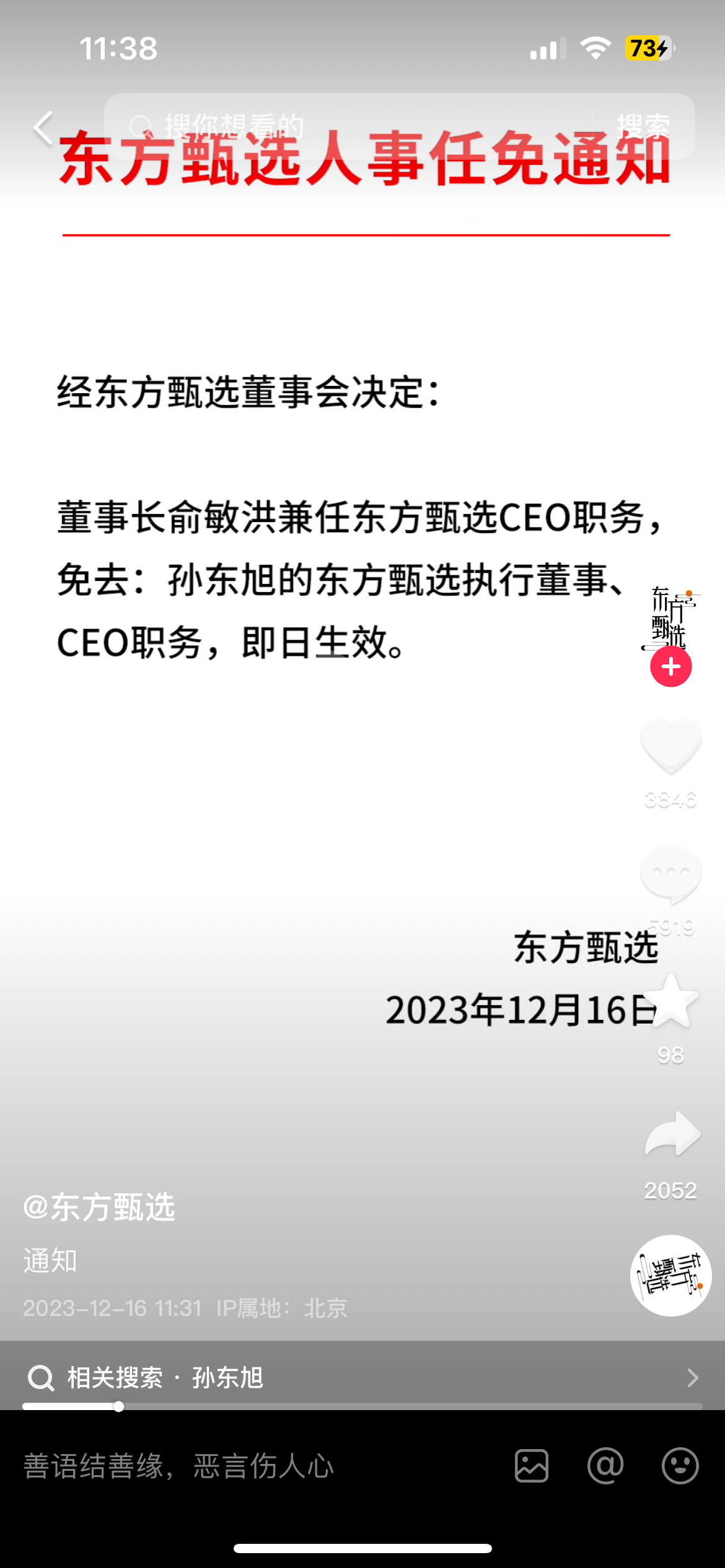The image size is (725, 1568).
Task: Follow 东方甄选 with the red plus
Action: pos(670,667)
